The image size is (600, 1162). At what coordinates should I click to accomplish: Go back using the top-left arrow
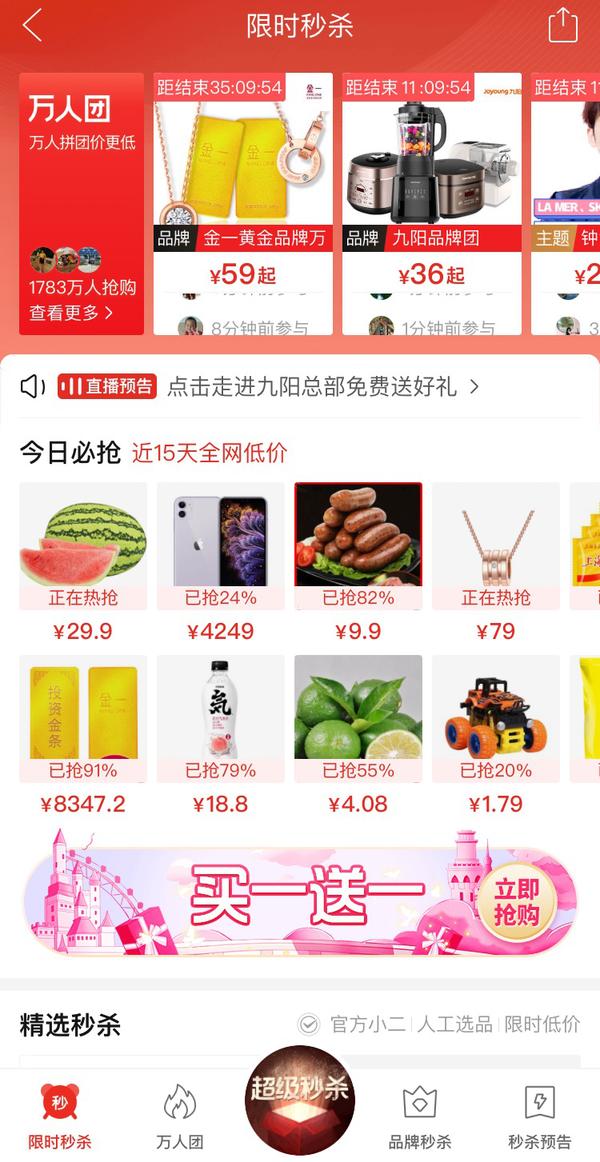(x=32, y=26)
